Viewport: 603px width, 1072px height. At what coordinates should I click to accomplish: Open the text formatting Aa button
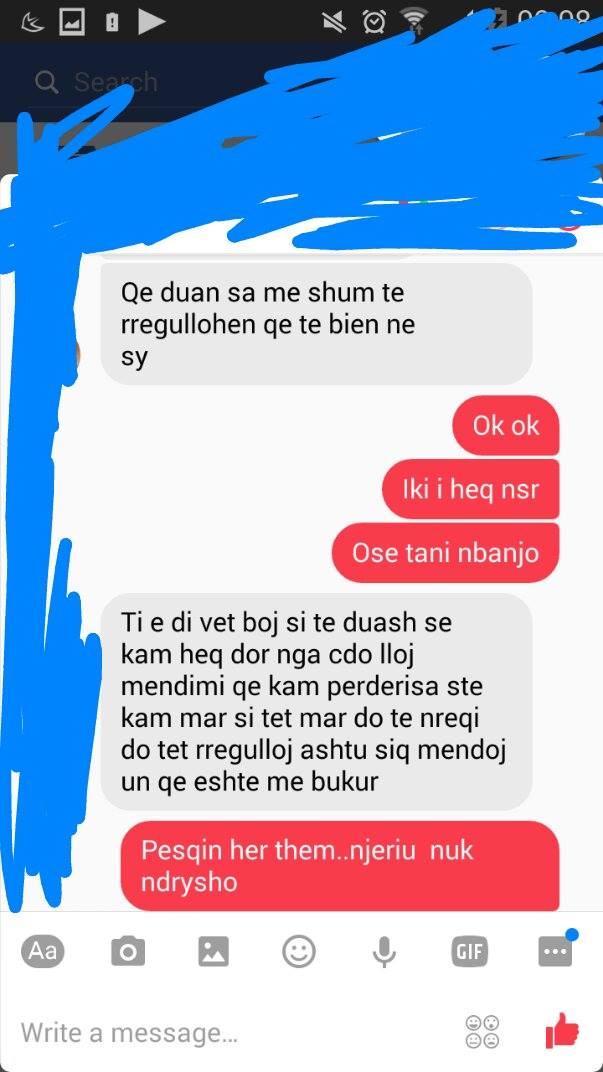coord(42,951)
